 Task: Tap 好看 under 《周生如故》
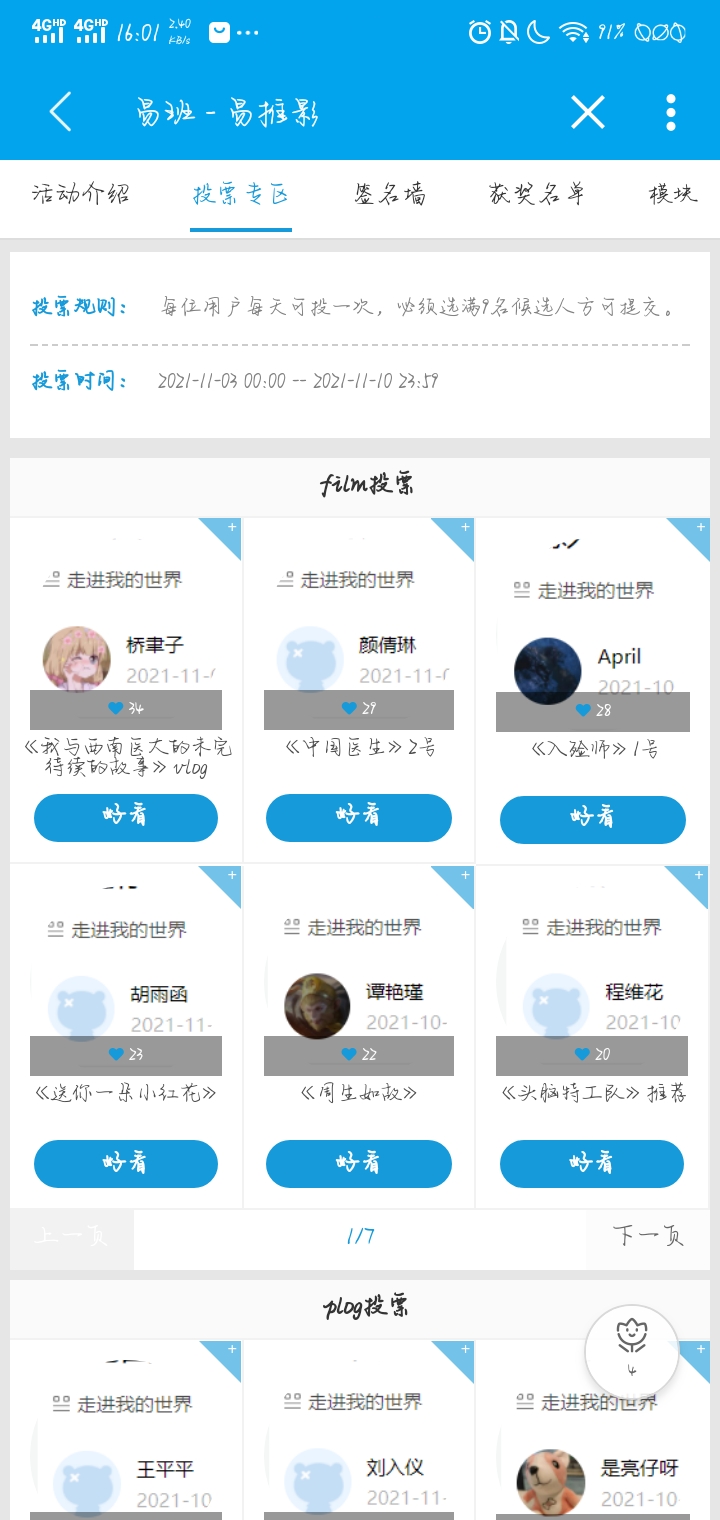click(x=358, y=1164)
